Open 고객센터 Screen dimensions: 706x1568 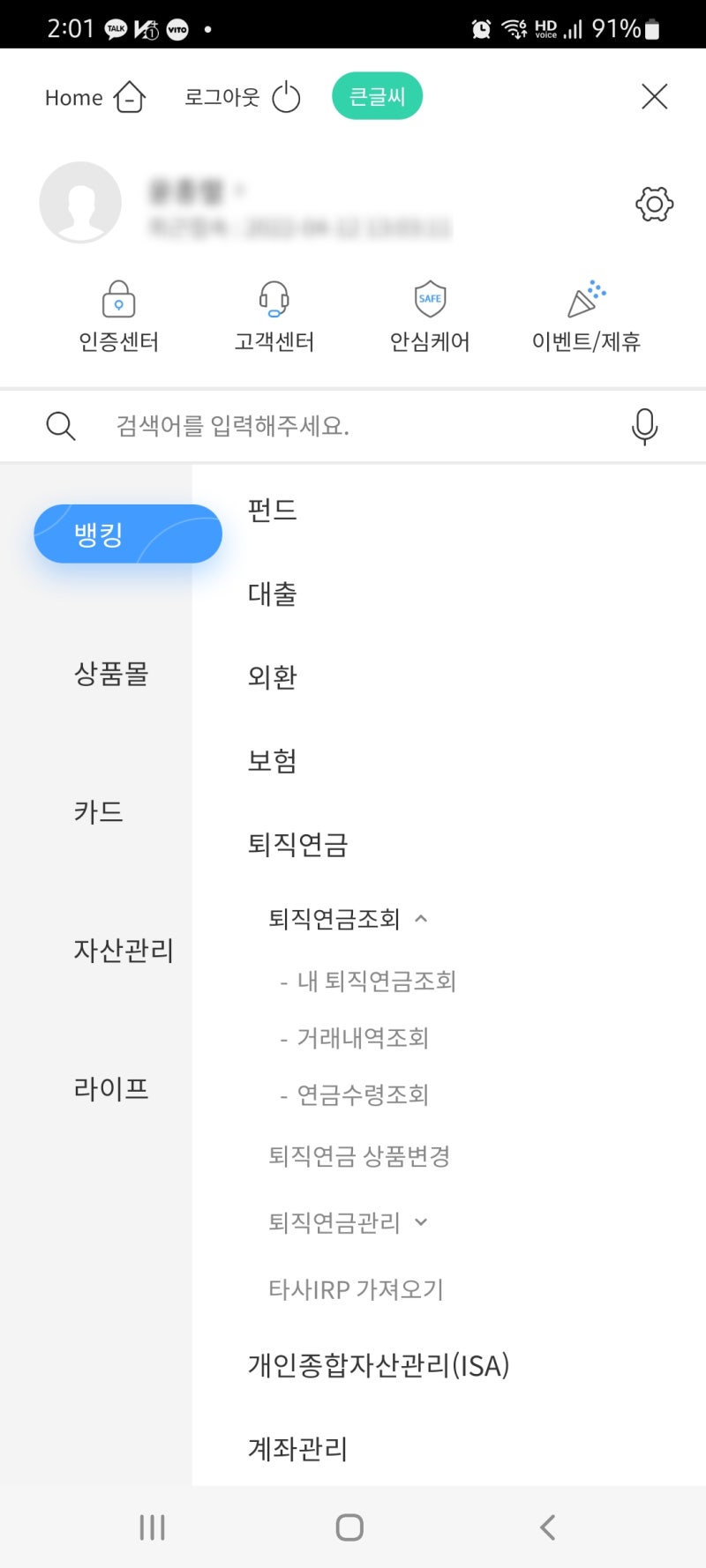coord(274,317)
